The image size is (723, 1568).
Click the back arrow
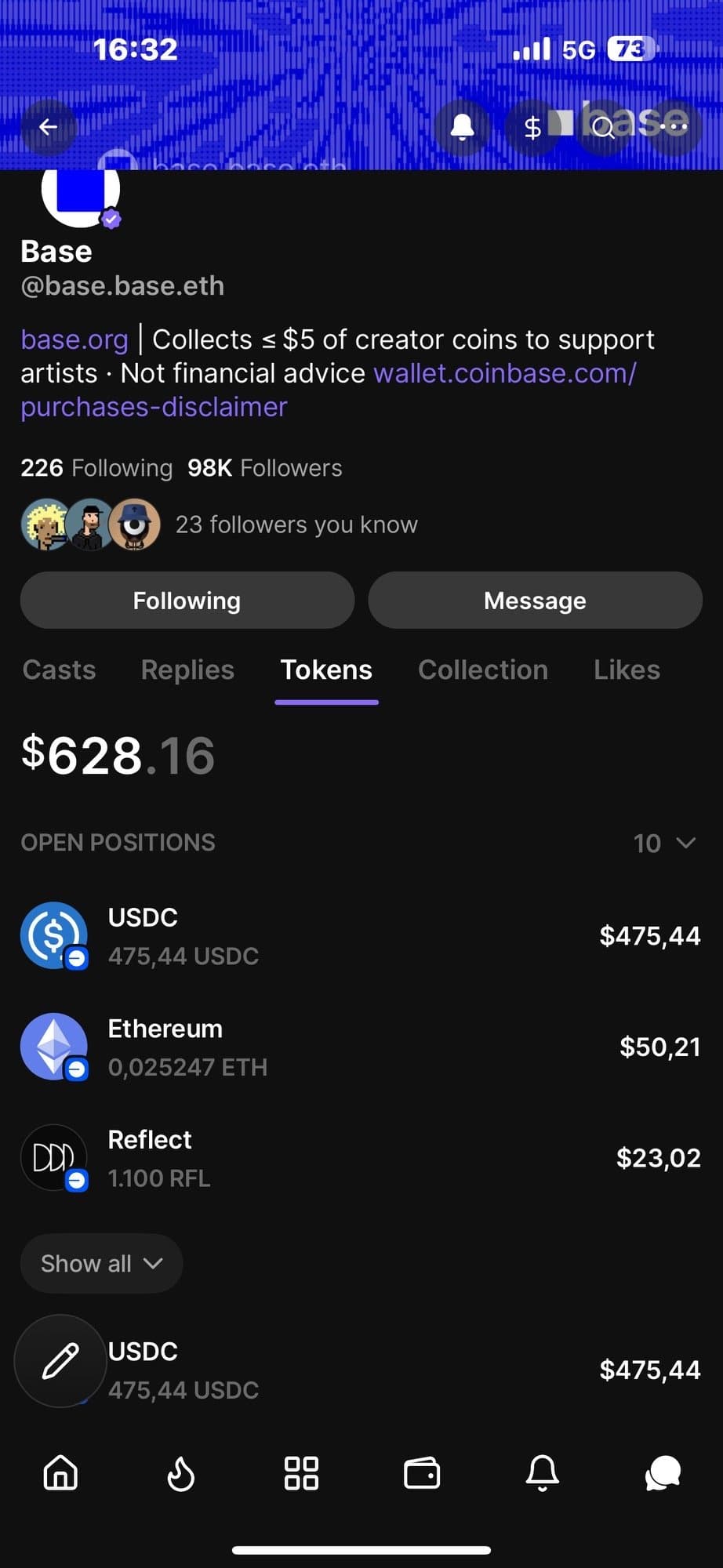(49, 126)
